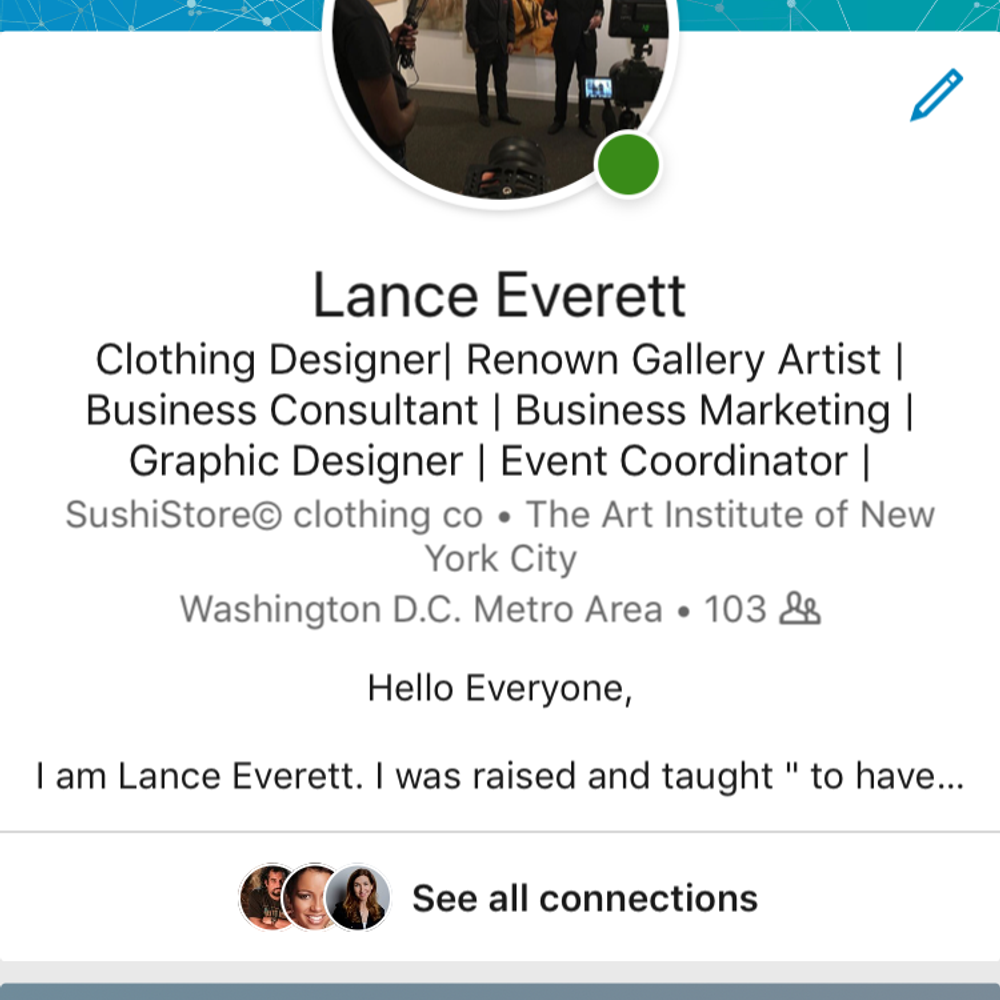See all connections

584,898
